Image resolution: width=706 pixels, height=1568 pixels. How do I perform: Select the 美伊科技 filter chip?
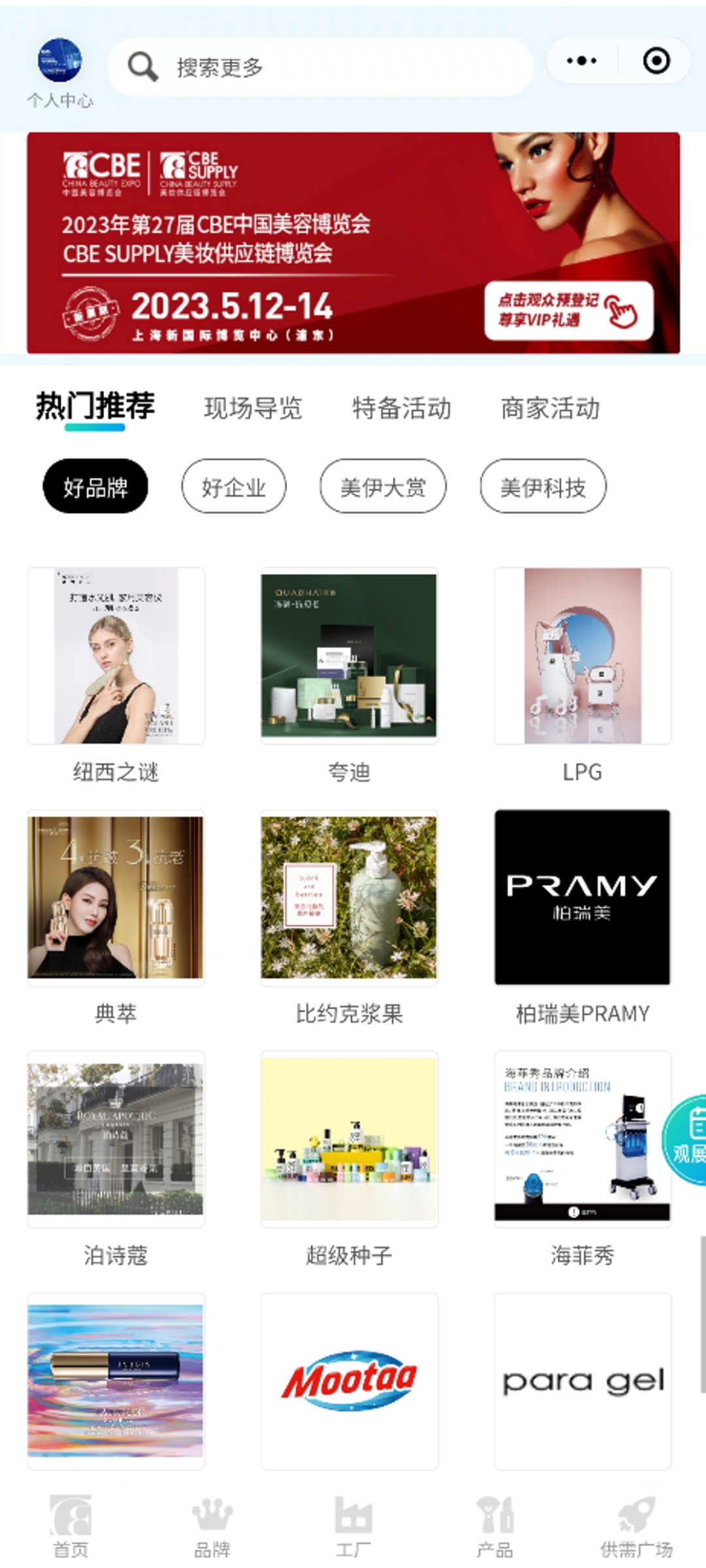[x=543, y=486]
